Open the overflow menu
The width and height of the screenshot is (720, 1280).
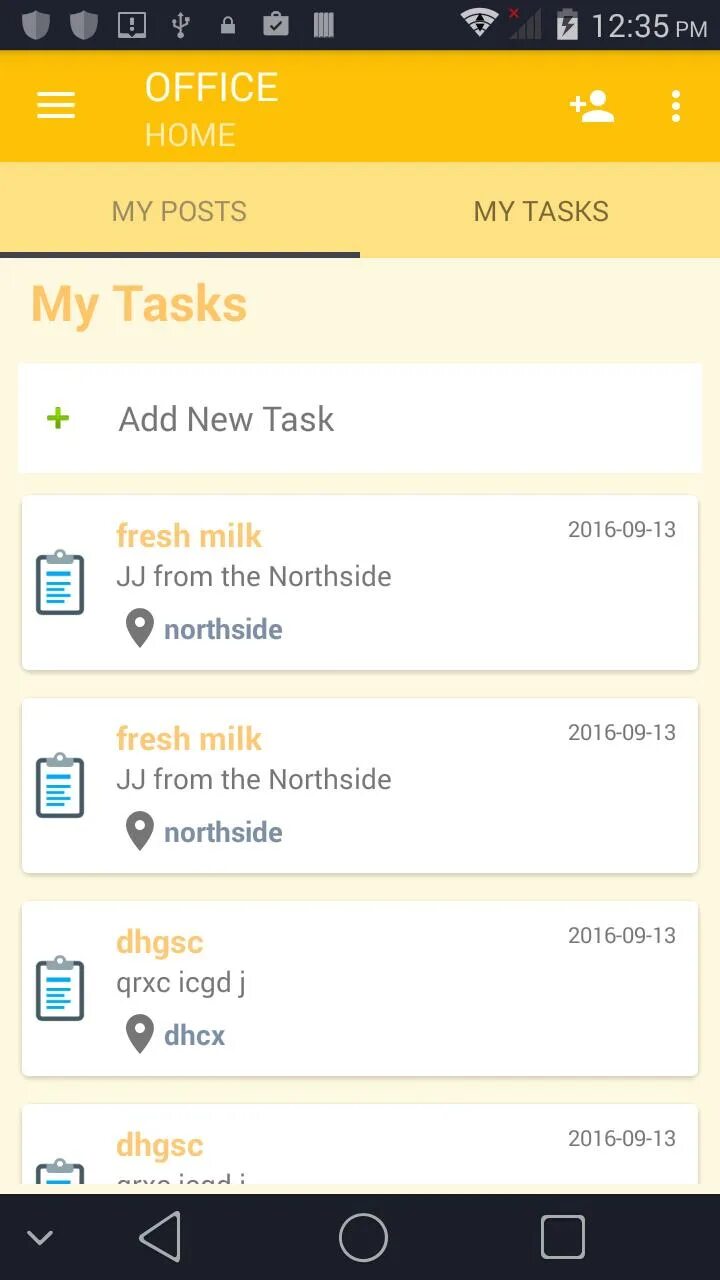pos(676,106)
